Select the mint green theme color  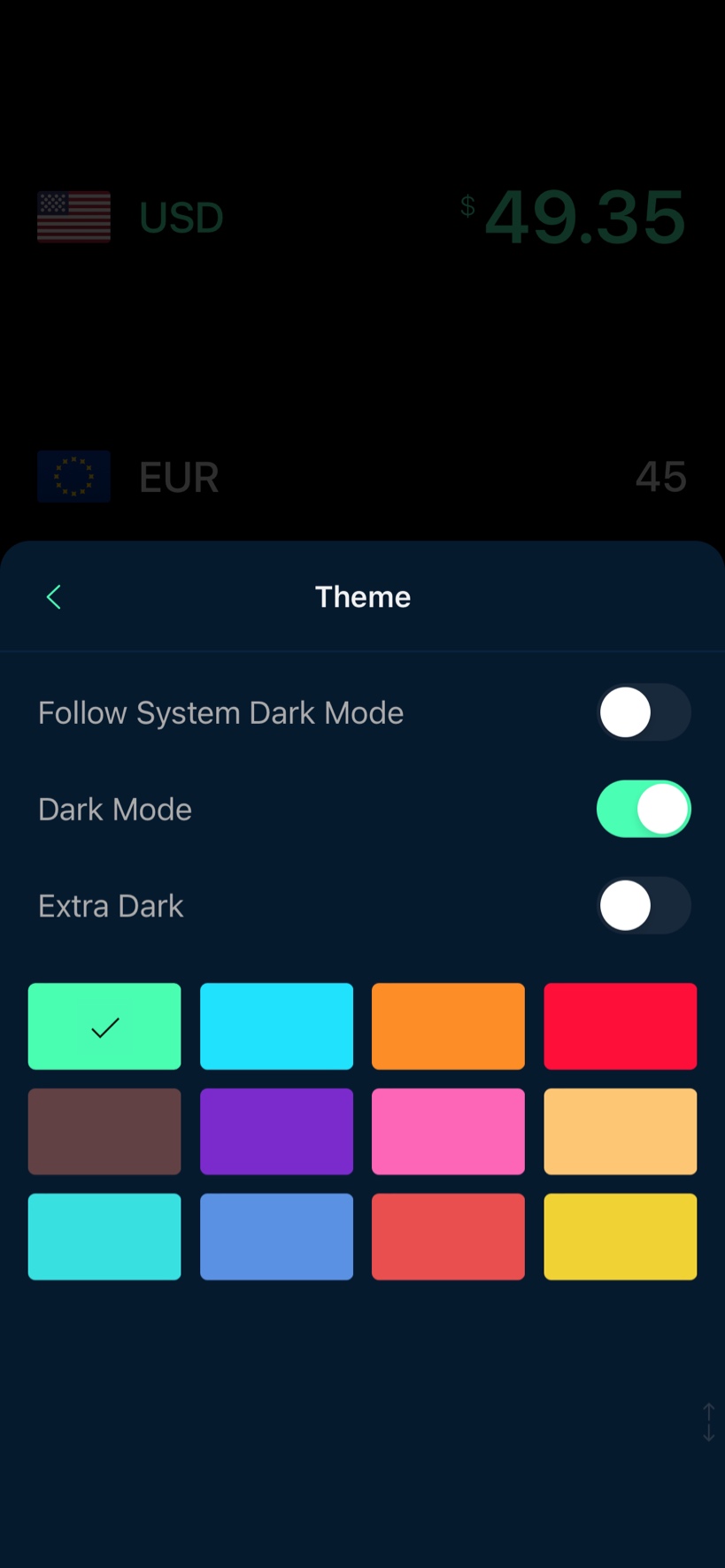click(x=104, y=1026)
